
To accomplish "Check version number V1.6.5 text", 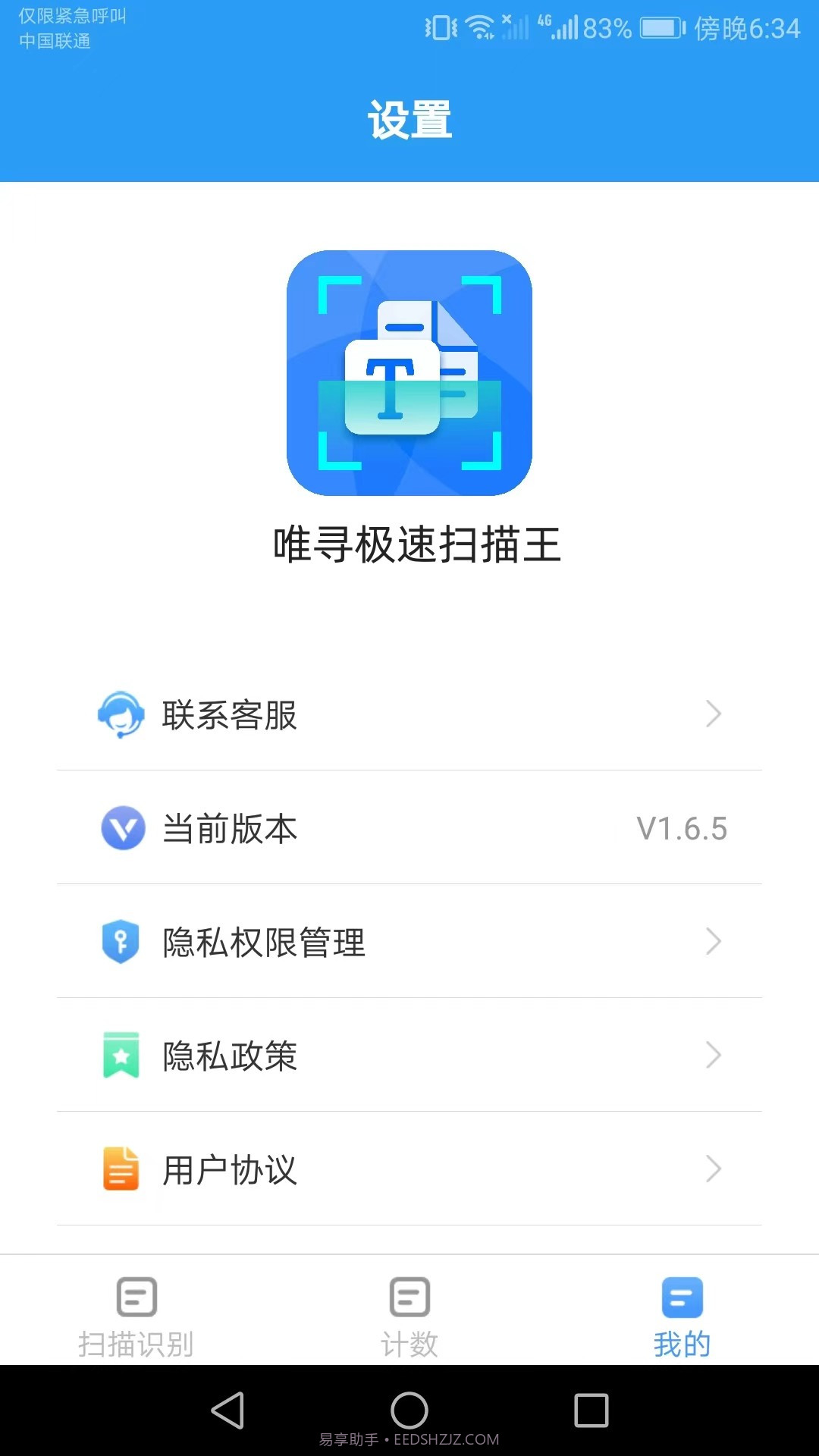I will 681,829.
